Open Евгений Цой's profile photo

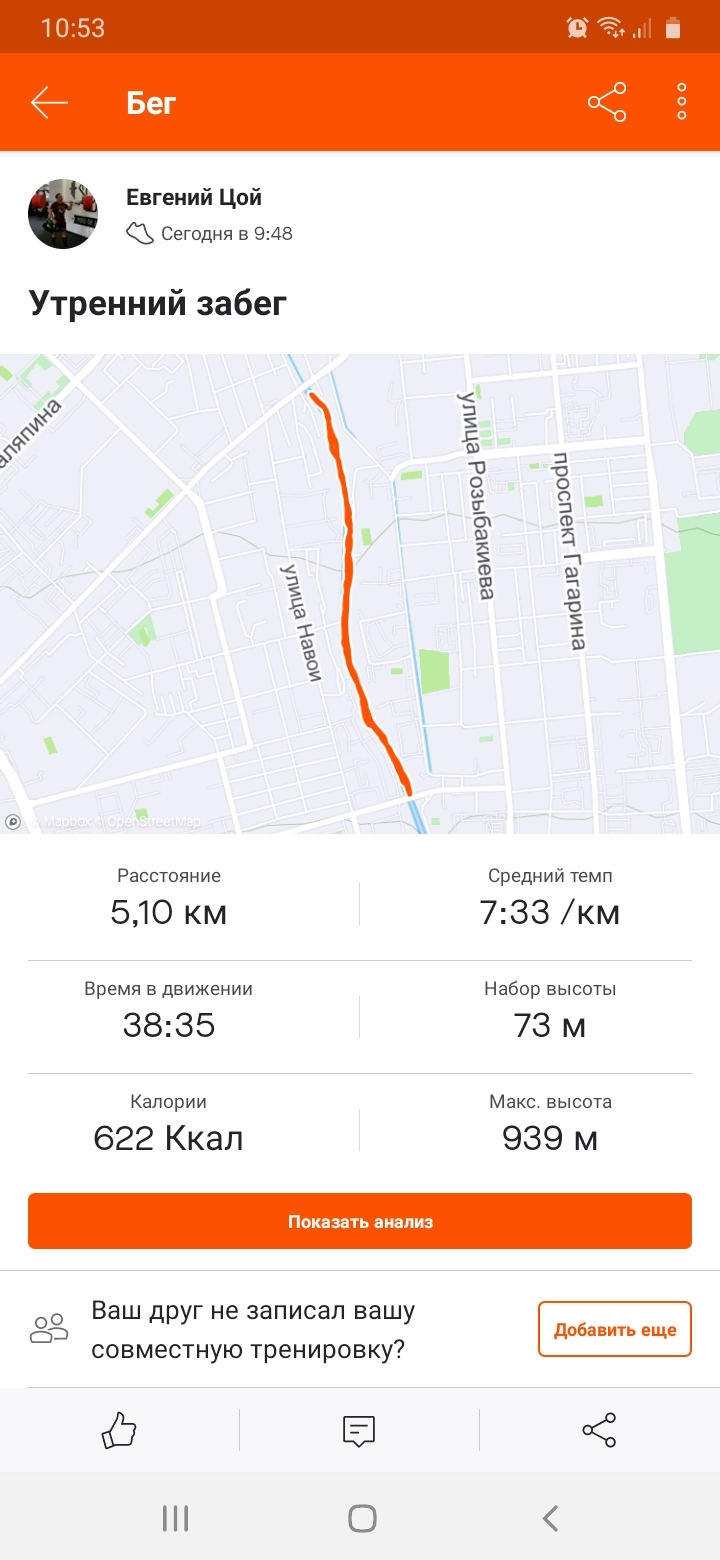[x=63, y=214]
